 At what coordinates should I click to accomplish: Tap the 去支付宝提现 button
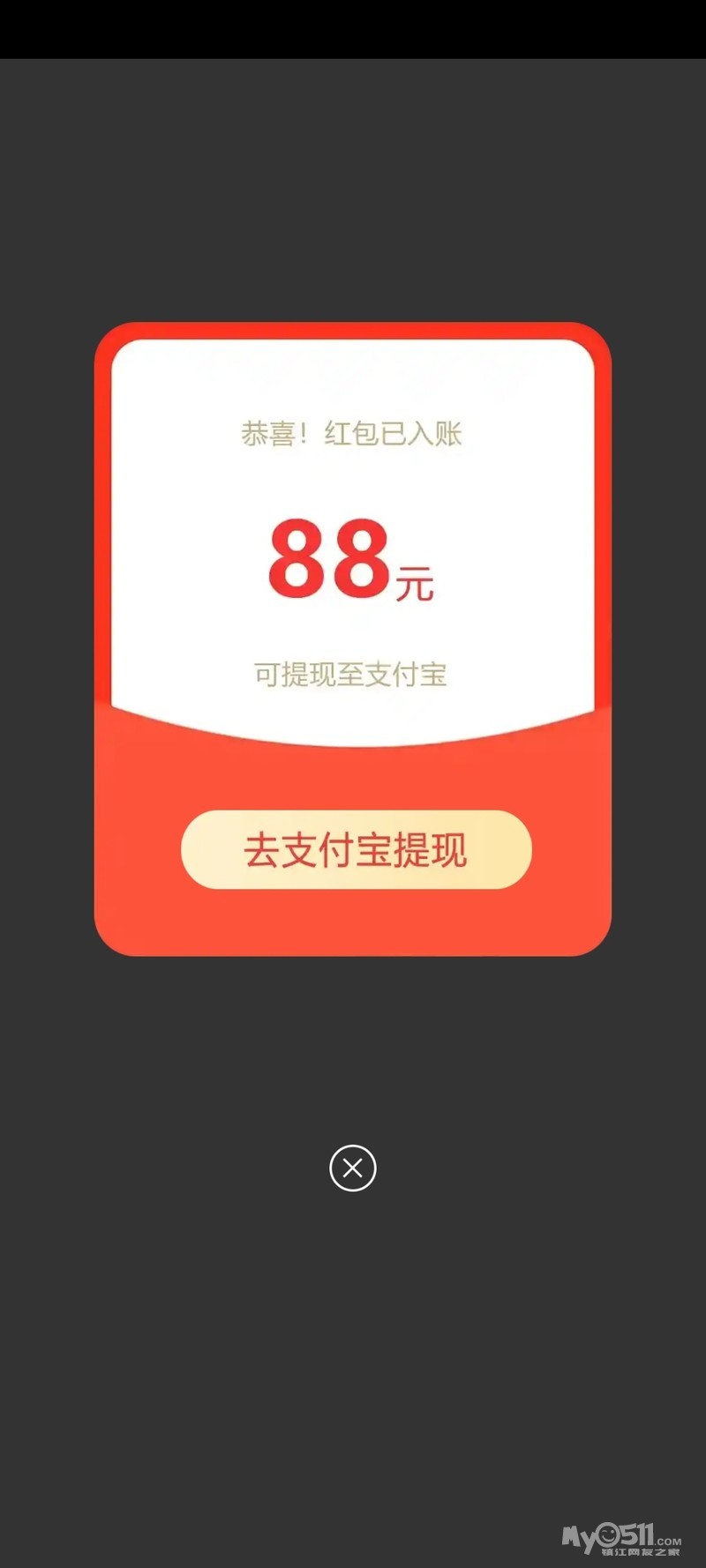[356, 849]
